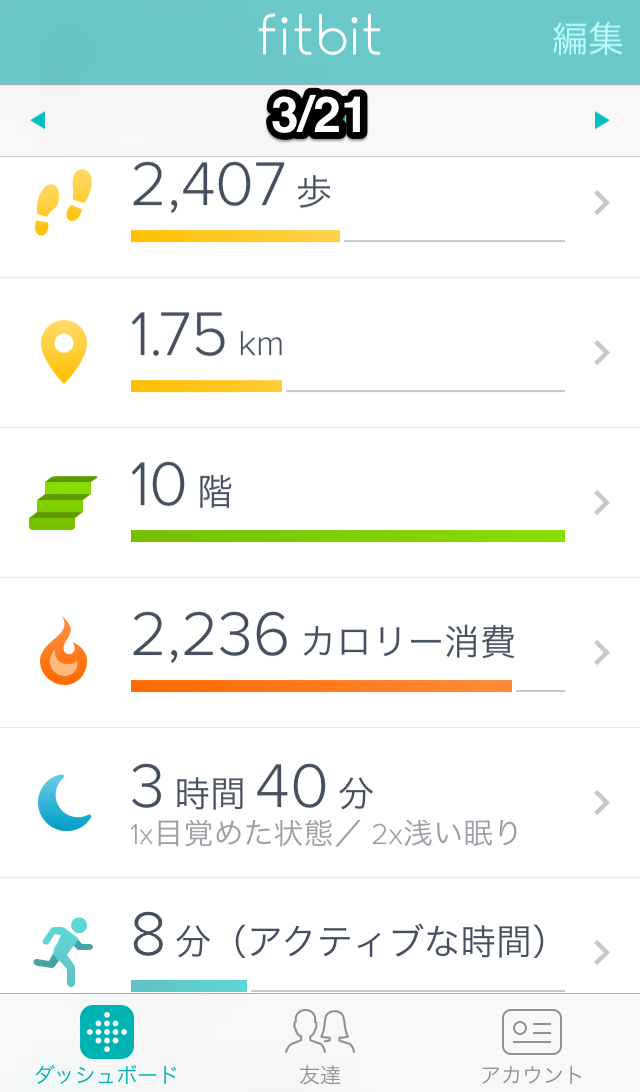This screenshot has height=1092, width=640.
Task: Select the ダッシュボード tab
Action: (x=106, y=1045)
